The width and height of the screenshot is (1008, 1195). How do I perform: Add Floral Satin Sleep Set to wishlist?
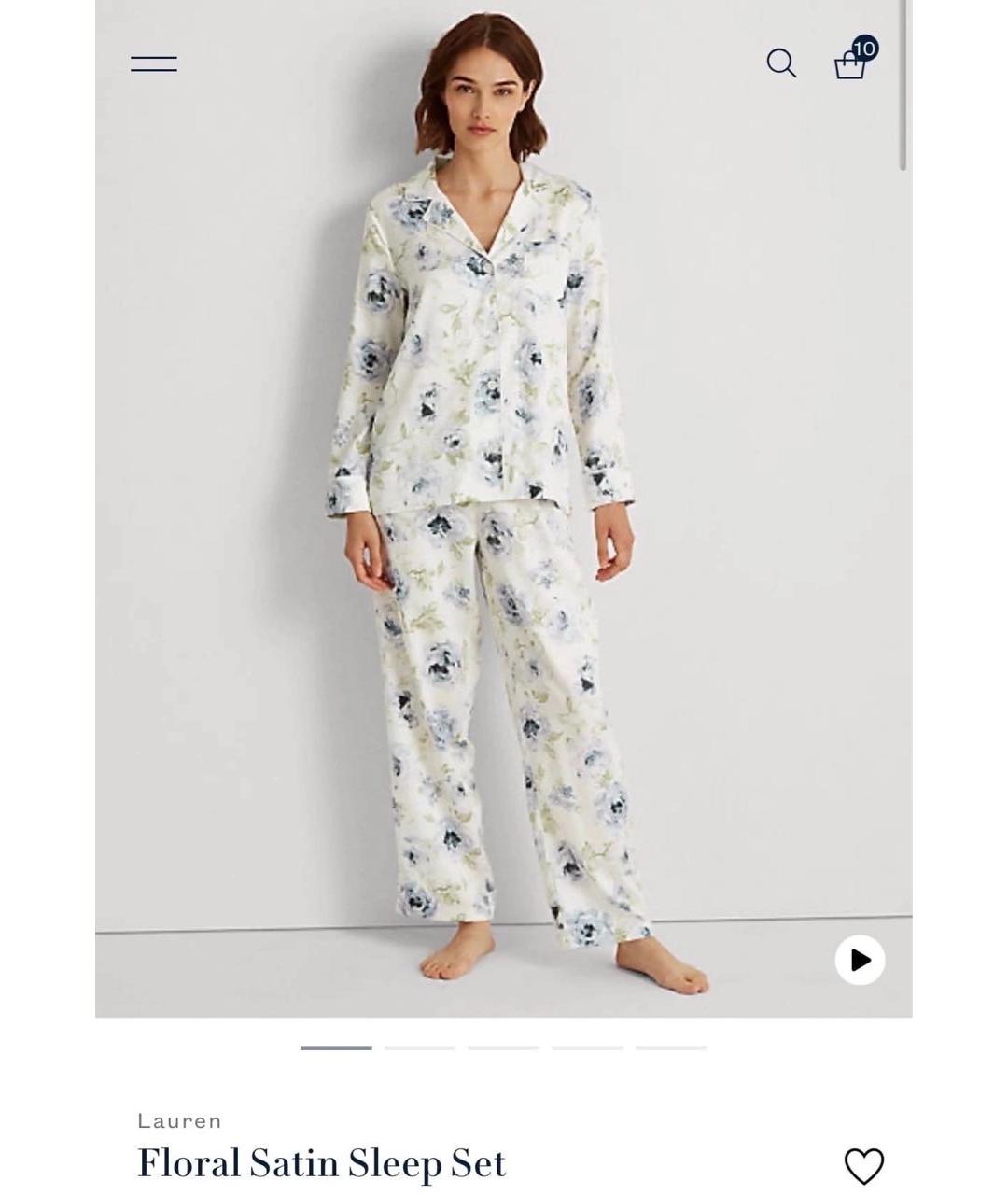pyautogui.click(x=863, y=1166)
